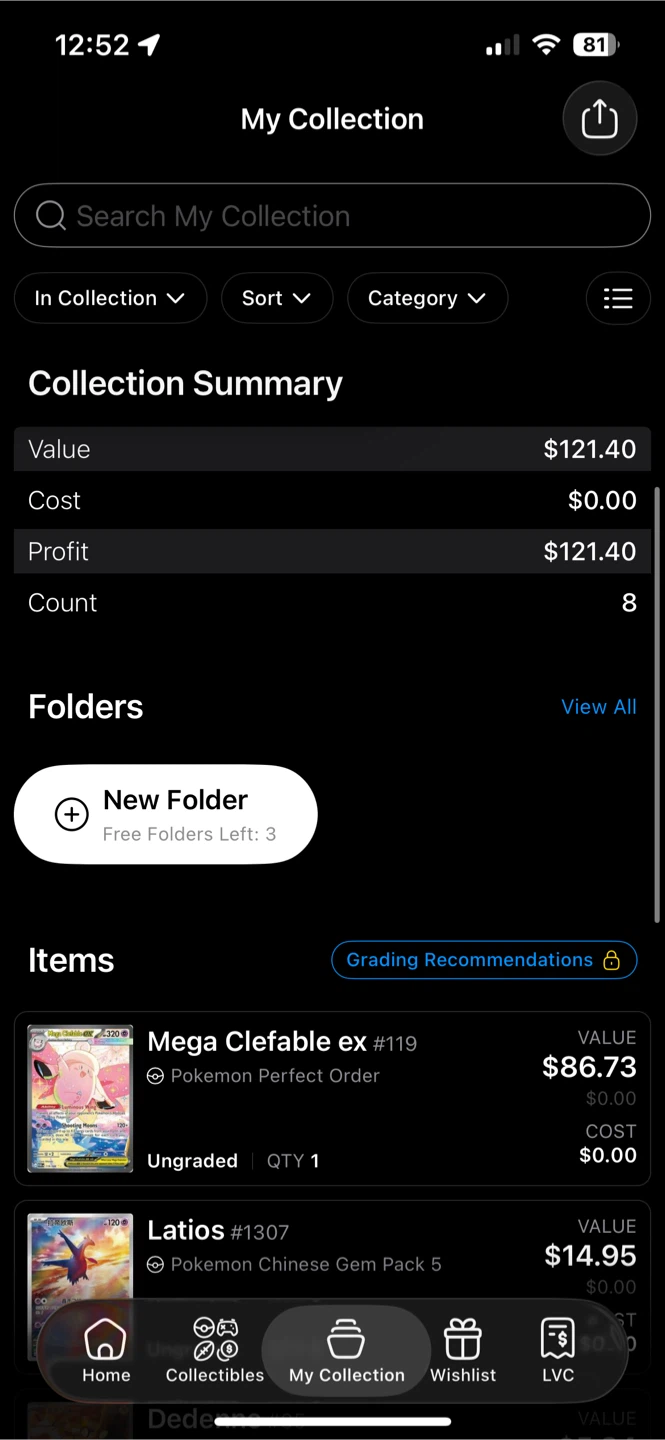Tap the Search My Collection field
This screenshot has width=665, height=1440.
coord(332,215)
